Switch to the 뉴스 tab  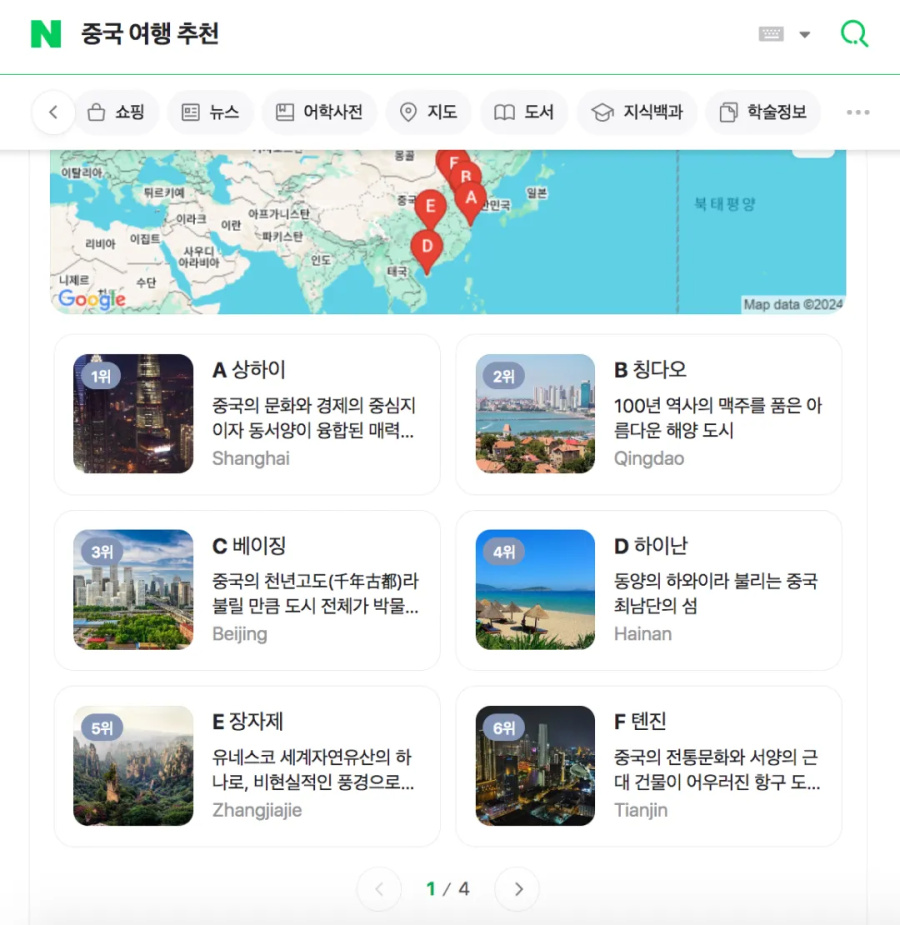(x=210, y=112)
